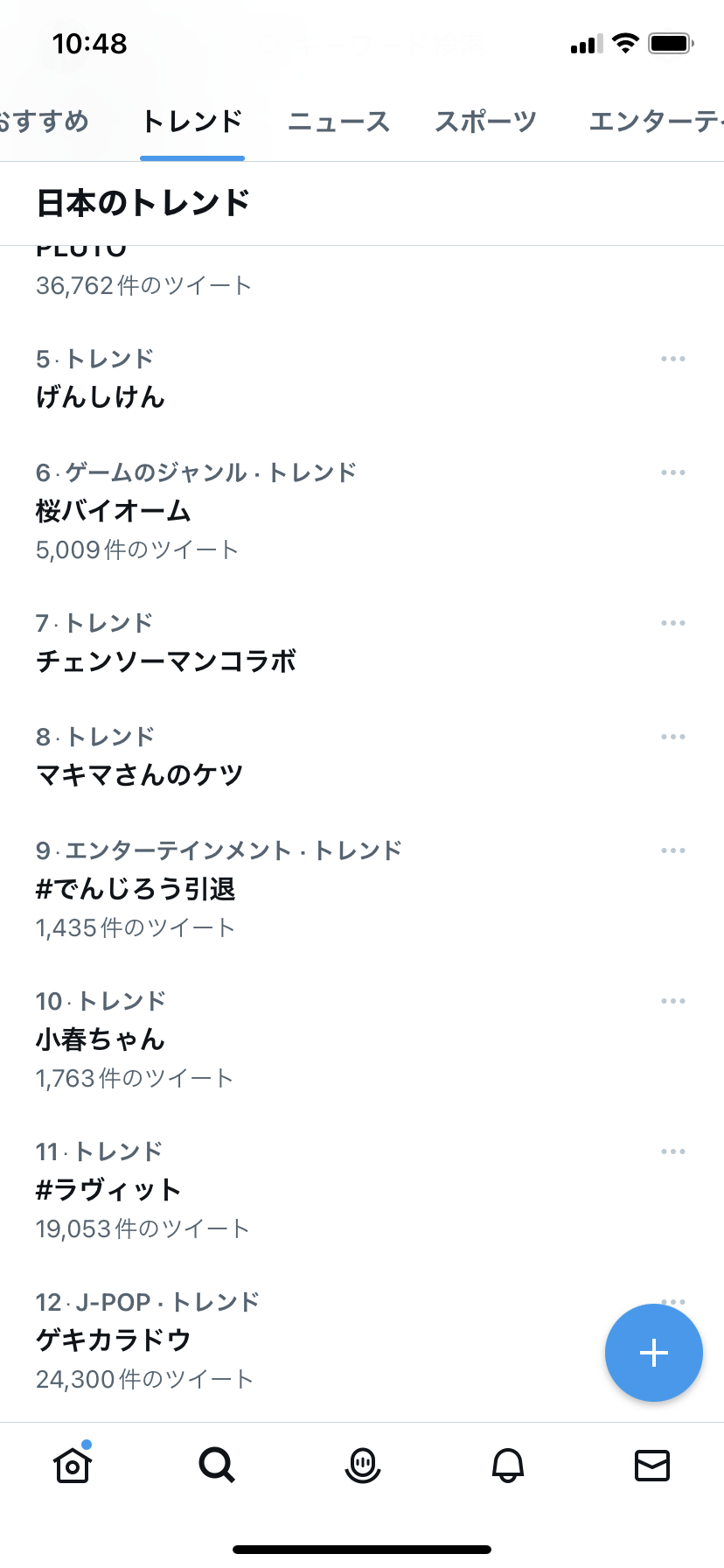
Task: Open more options for 桜バイオーム
Action: click(x=673, y=472)
